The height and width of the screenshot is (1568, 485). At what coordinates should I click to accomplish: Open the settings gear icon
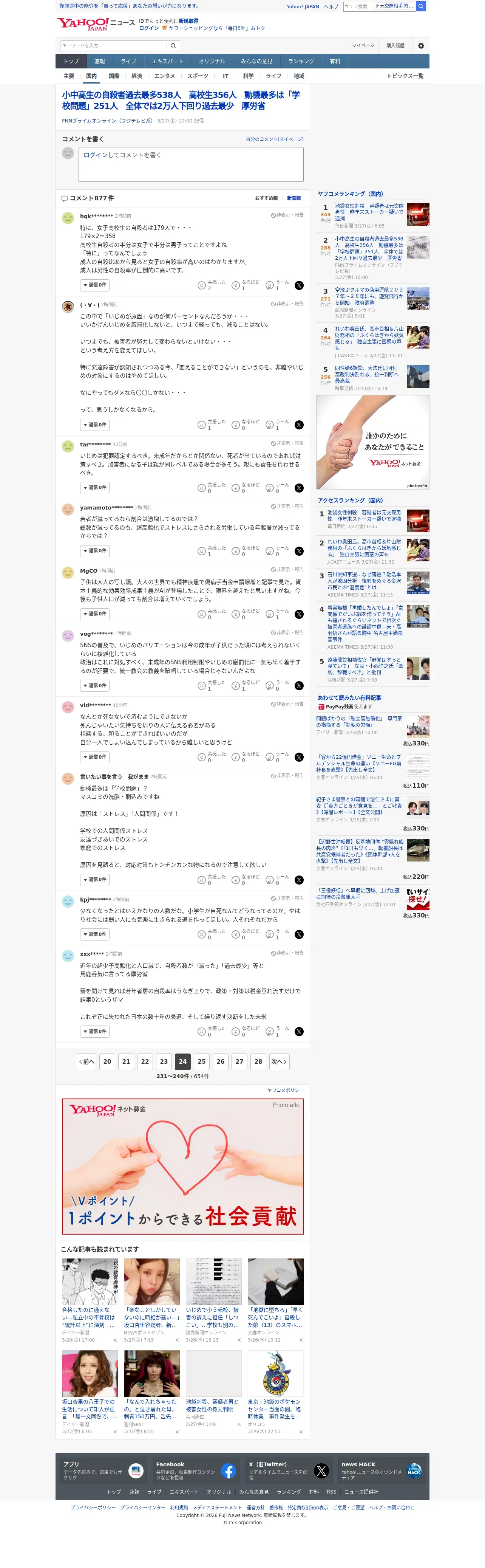[420, 46]
